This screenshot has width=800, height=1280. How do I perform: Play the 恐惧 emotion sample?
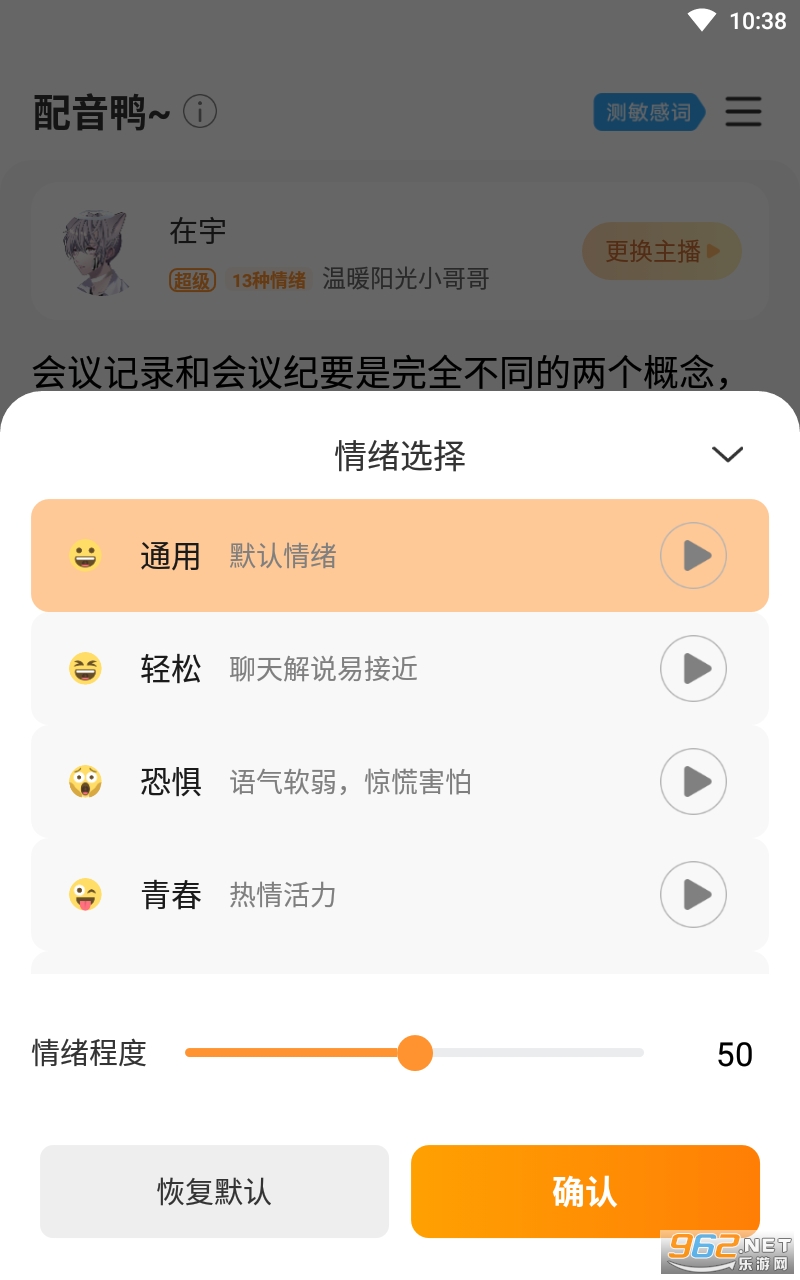(x=693, y=781)
